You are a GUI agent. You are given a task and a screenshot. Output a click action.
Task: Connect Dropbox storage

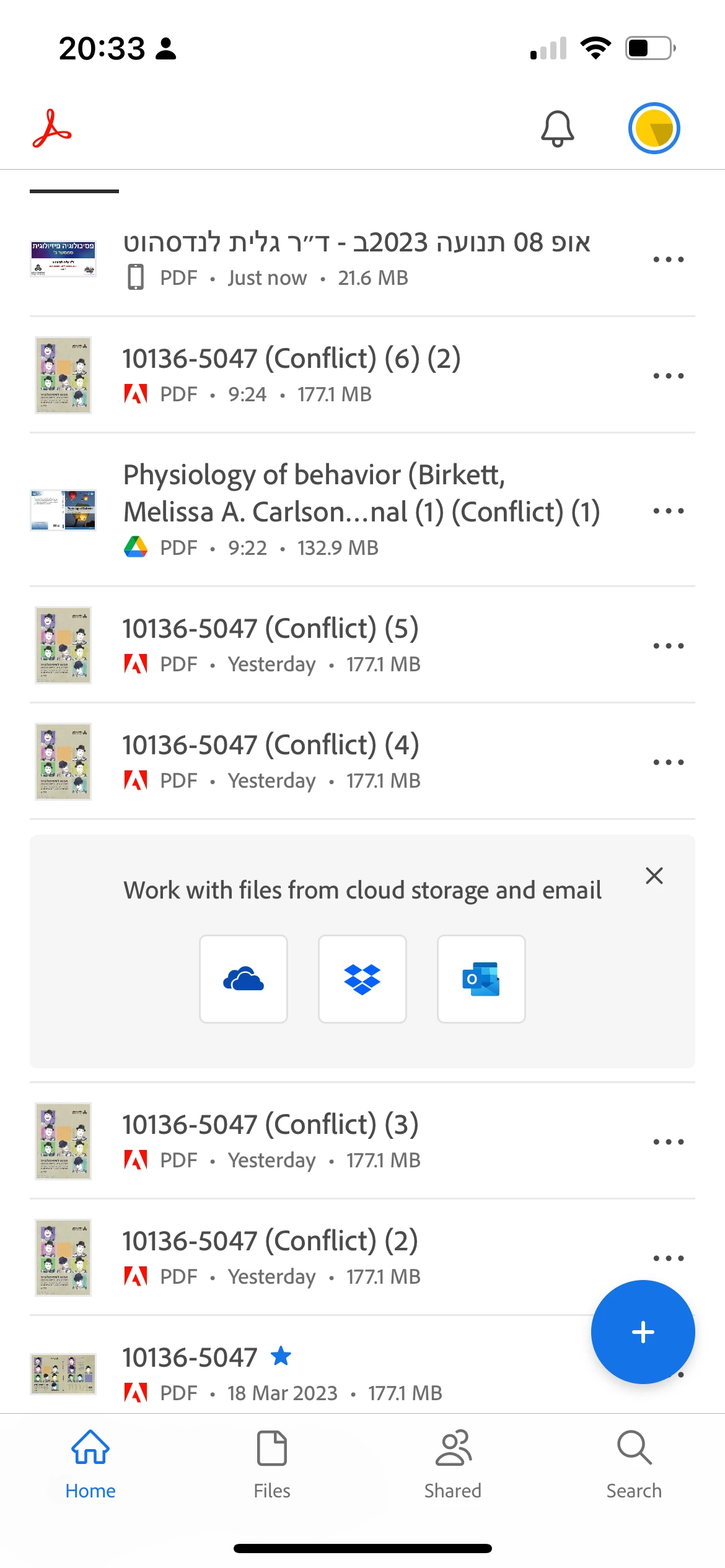tap(362, 979)
